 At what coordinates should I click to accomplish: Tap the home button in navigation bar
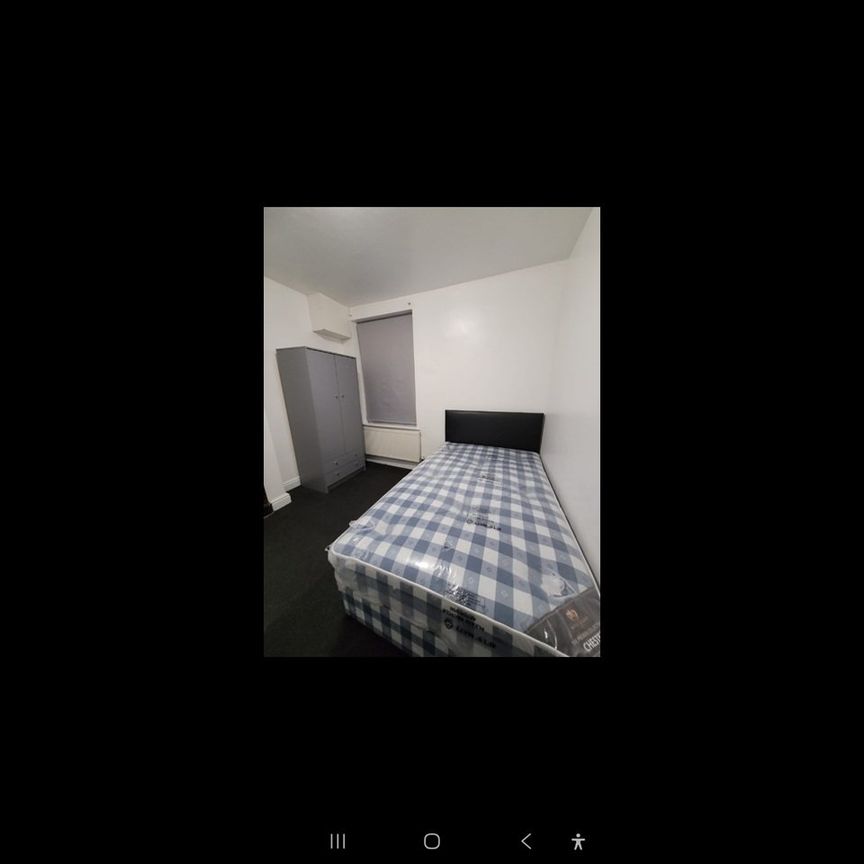432,841
